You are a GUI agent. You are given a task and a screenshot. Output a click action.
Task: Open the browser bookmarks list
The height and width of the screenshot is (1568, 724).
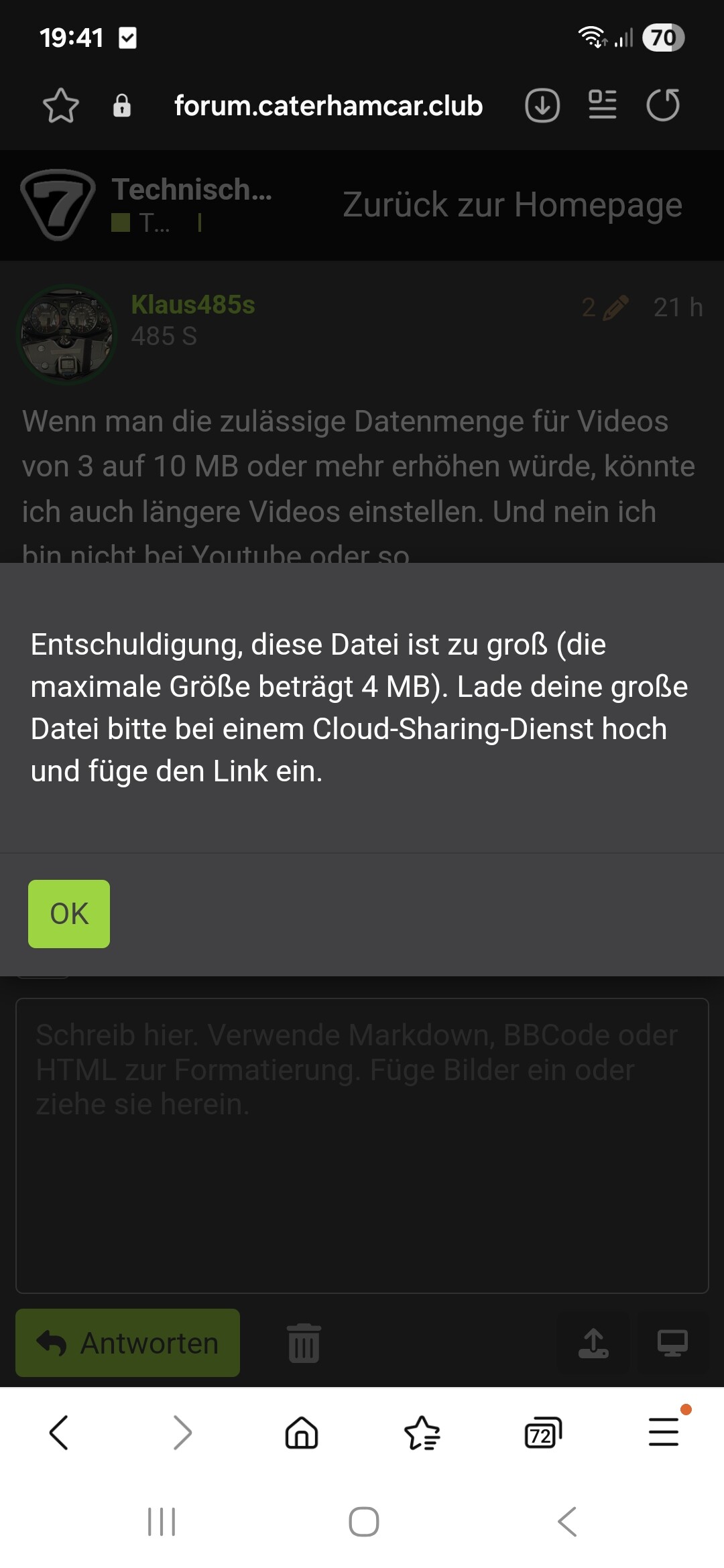(422, 1433)
